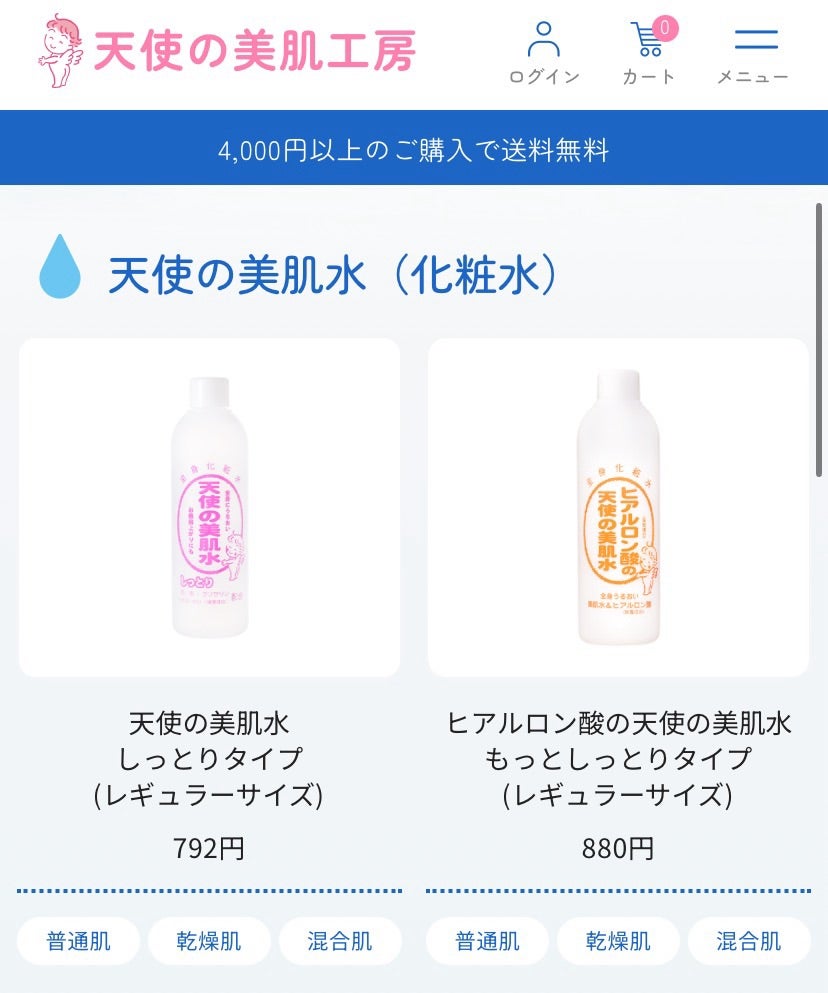This screenshot has width=828, height=993.
Task: Open ヒアルロン酸の天使の美肌水 product card
Action: (618, 507)
